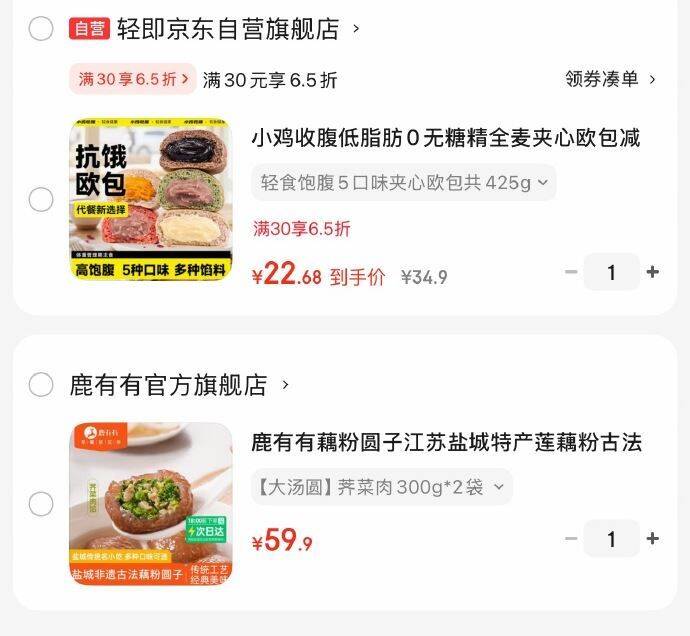Open 领券凑单 coupon deals
Viewport: 690px width, 636px height.
pos(610,79)
